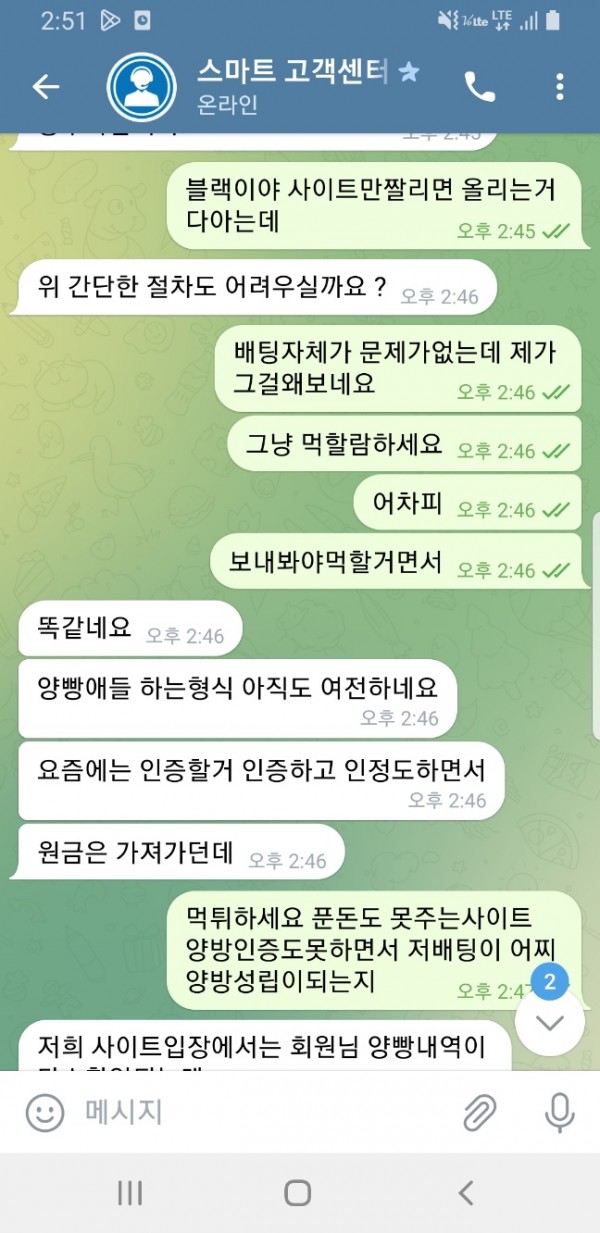
Task: Focus the 메시지 text field
Action: point(250,1112)
